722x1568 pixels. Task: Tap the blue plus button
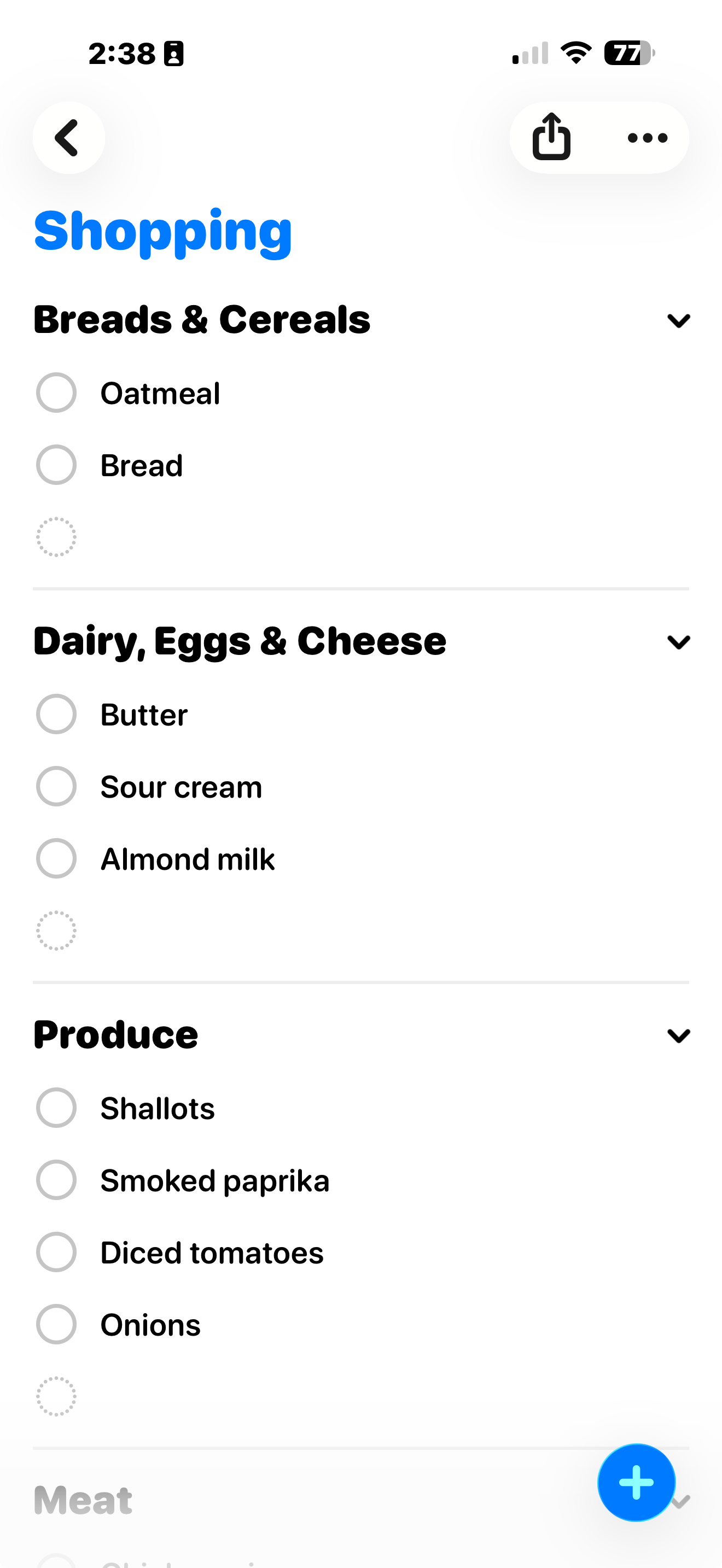[x=636, y=1482]
